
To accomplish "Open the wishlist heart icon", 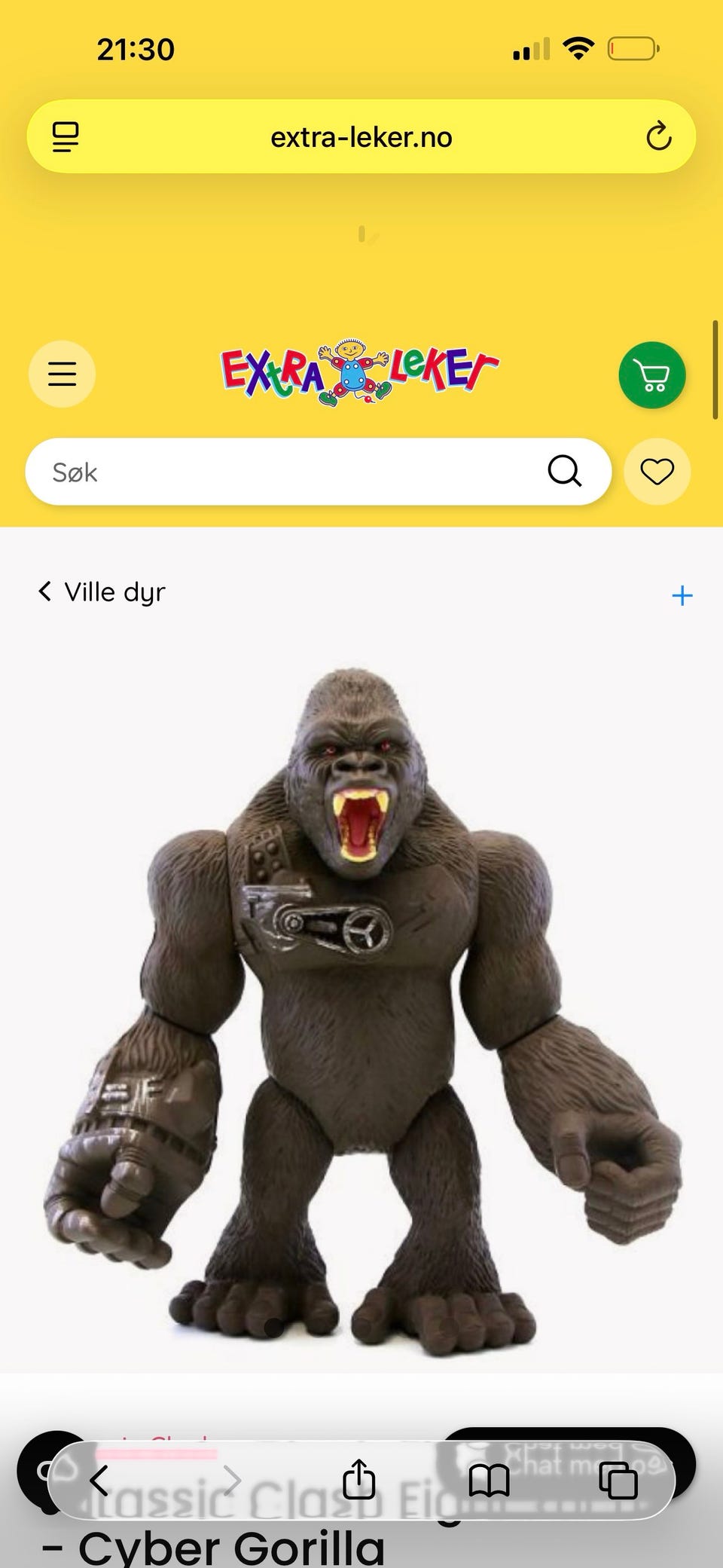I will tap(657, 472).
